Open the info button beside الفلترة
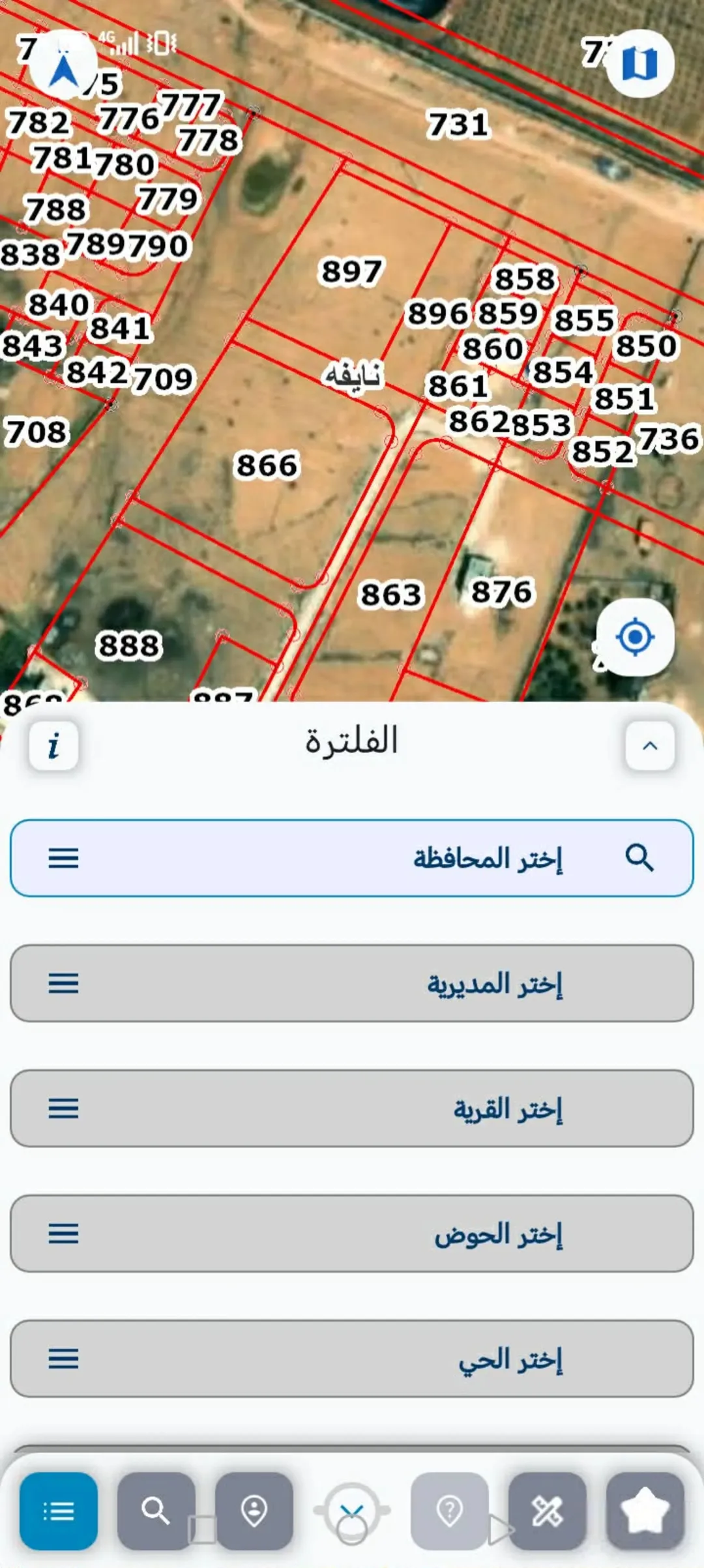Screen dimensions: 704x1568 point(54,746)
